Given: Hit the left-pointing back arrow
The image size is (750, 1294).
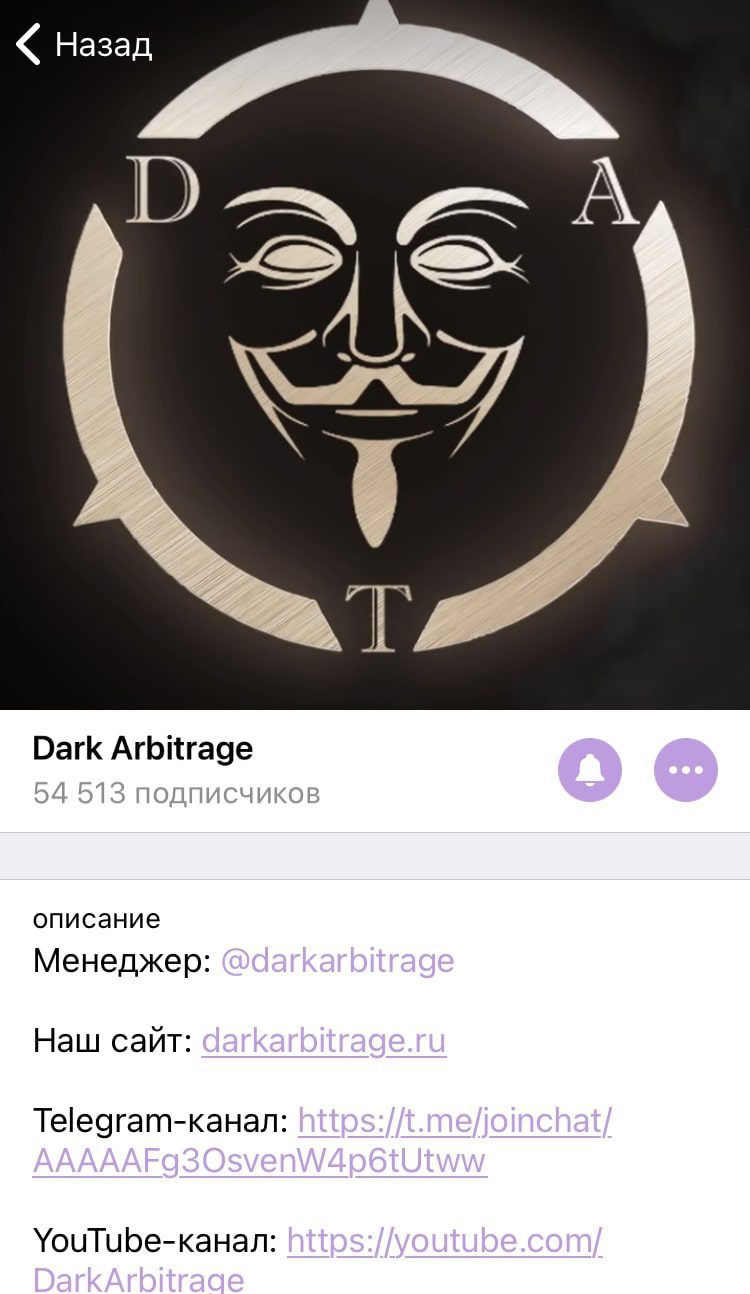Looking at the screenshot, I should pyautogui.click(x=28, y=43).
